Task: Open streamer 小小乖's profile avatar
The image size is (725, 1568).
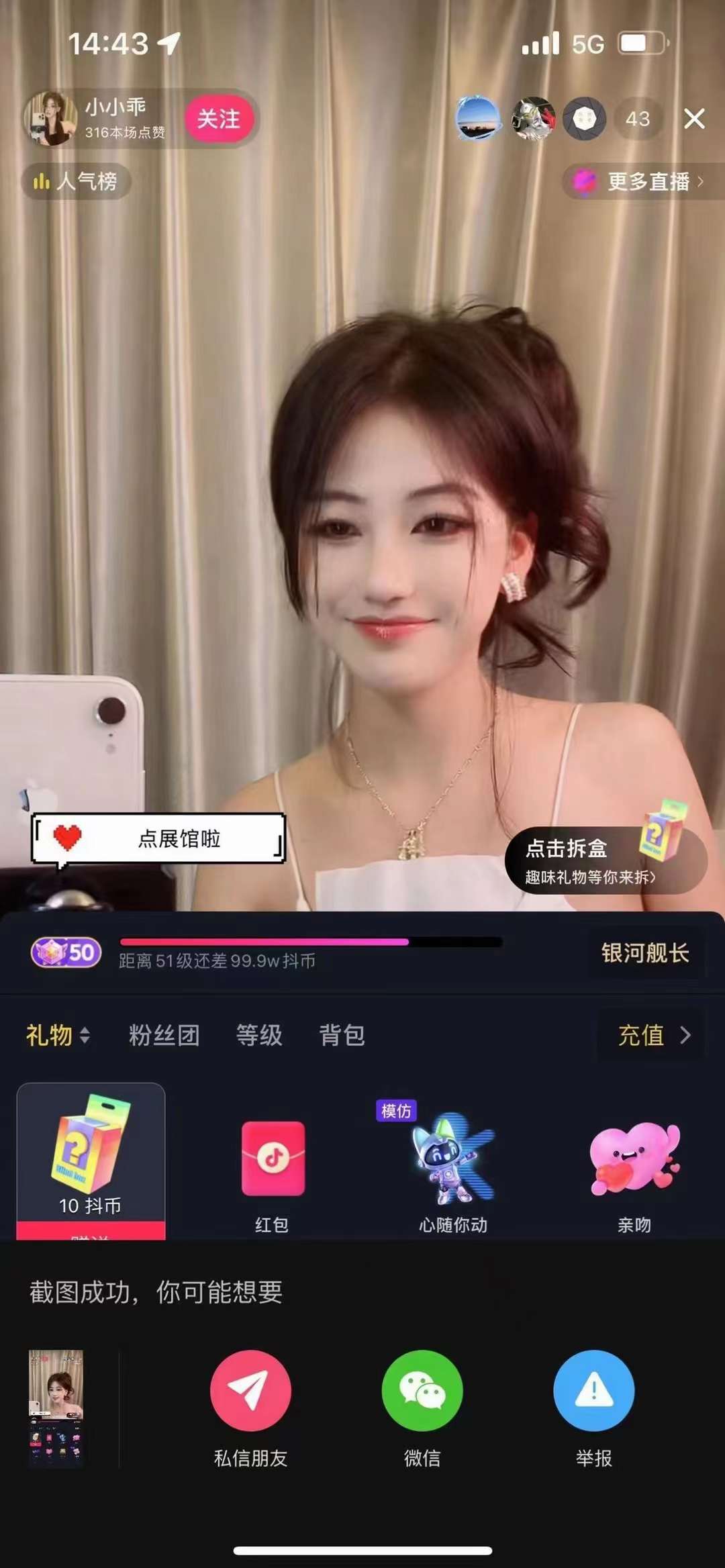Action: click(50, 119)
